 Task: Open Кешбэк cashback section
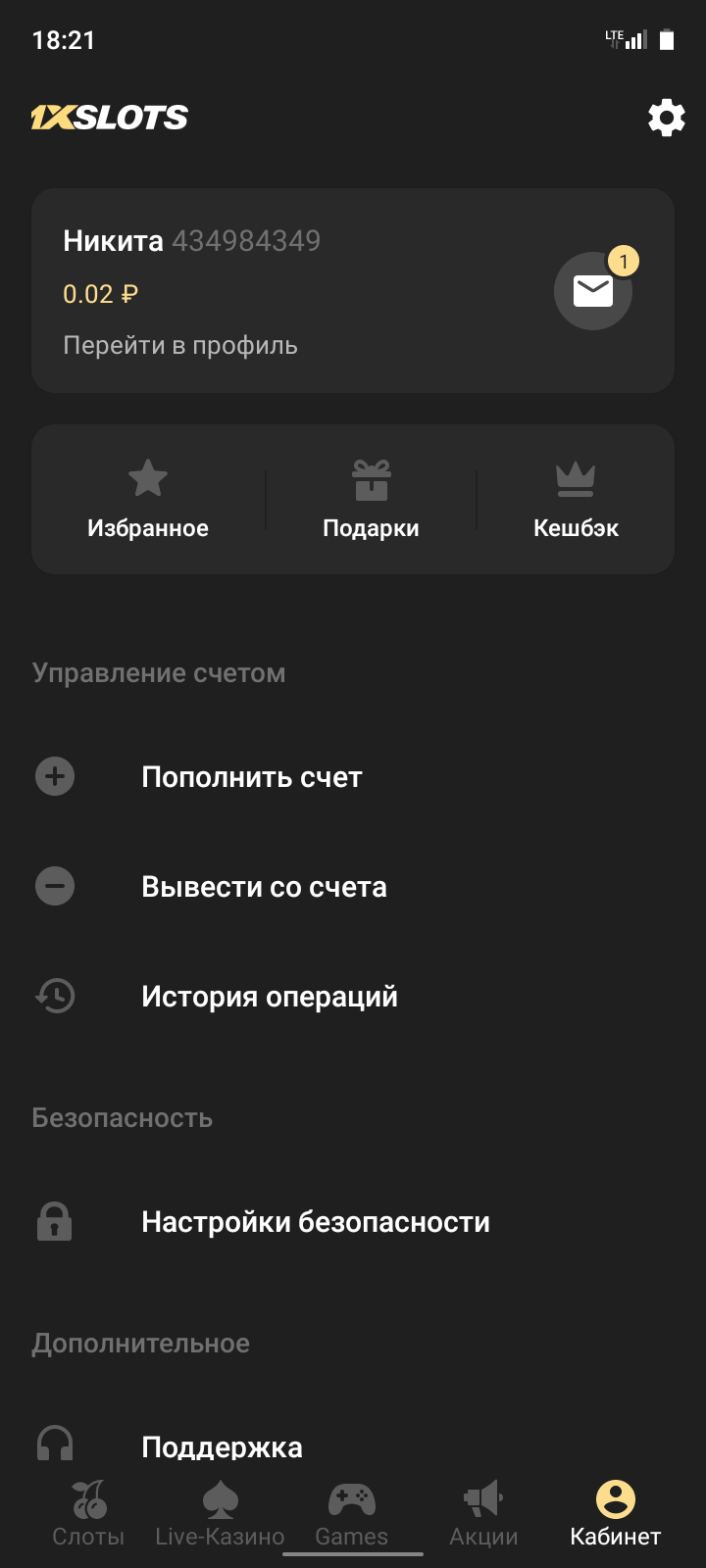point(576,500)
